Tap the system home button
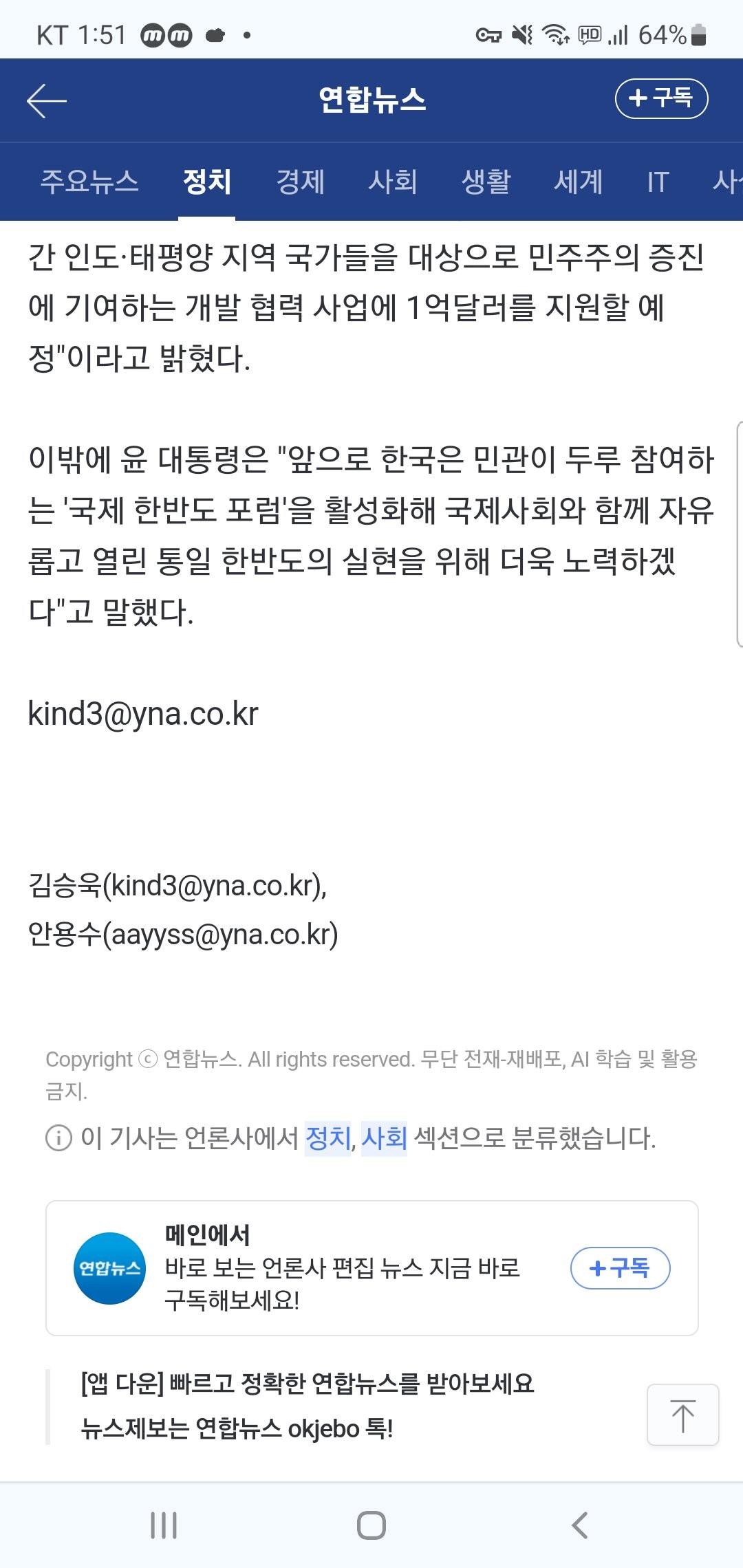 [x=371, y=1525]
